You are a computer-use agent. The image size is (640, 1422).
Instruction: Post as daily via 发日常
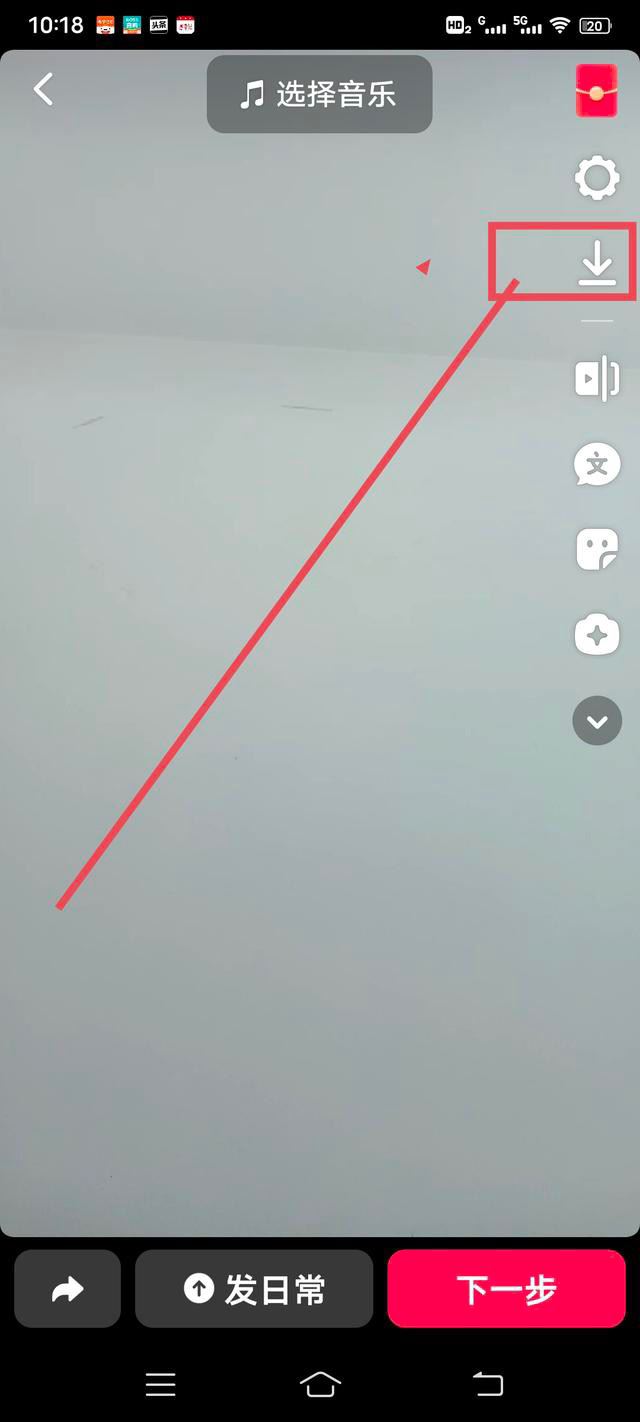pos(254,1290)
